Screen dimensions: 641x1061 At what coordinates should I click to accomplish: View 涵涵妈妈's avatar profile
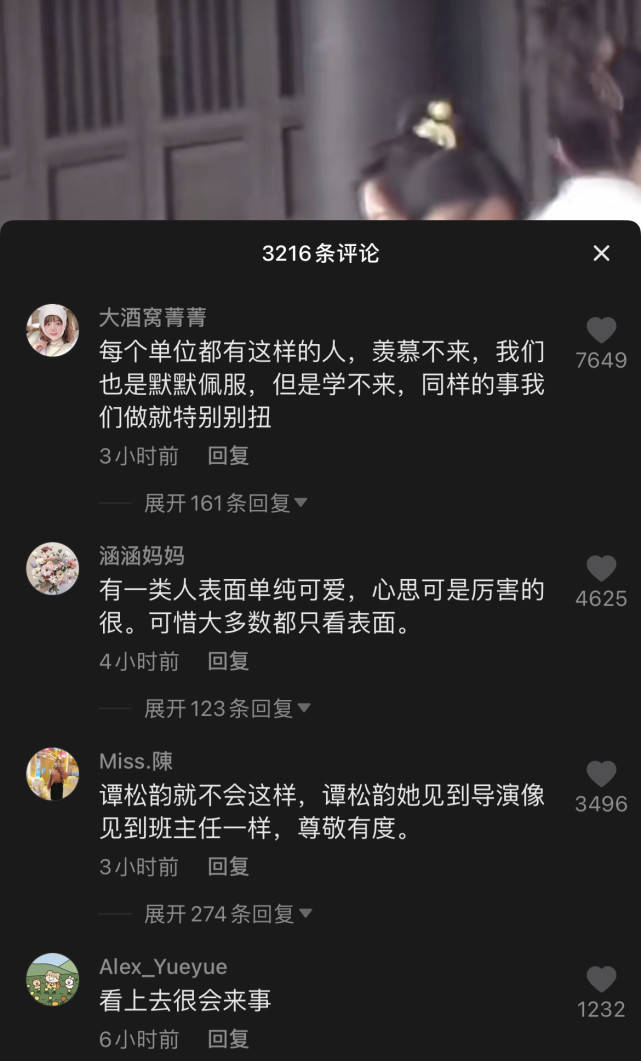[52, 568]
